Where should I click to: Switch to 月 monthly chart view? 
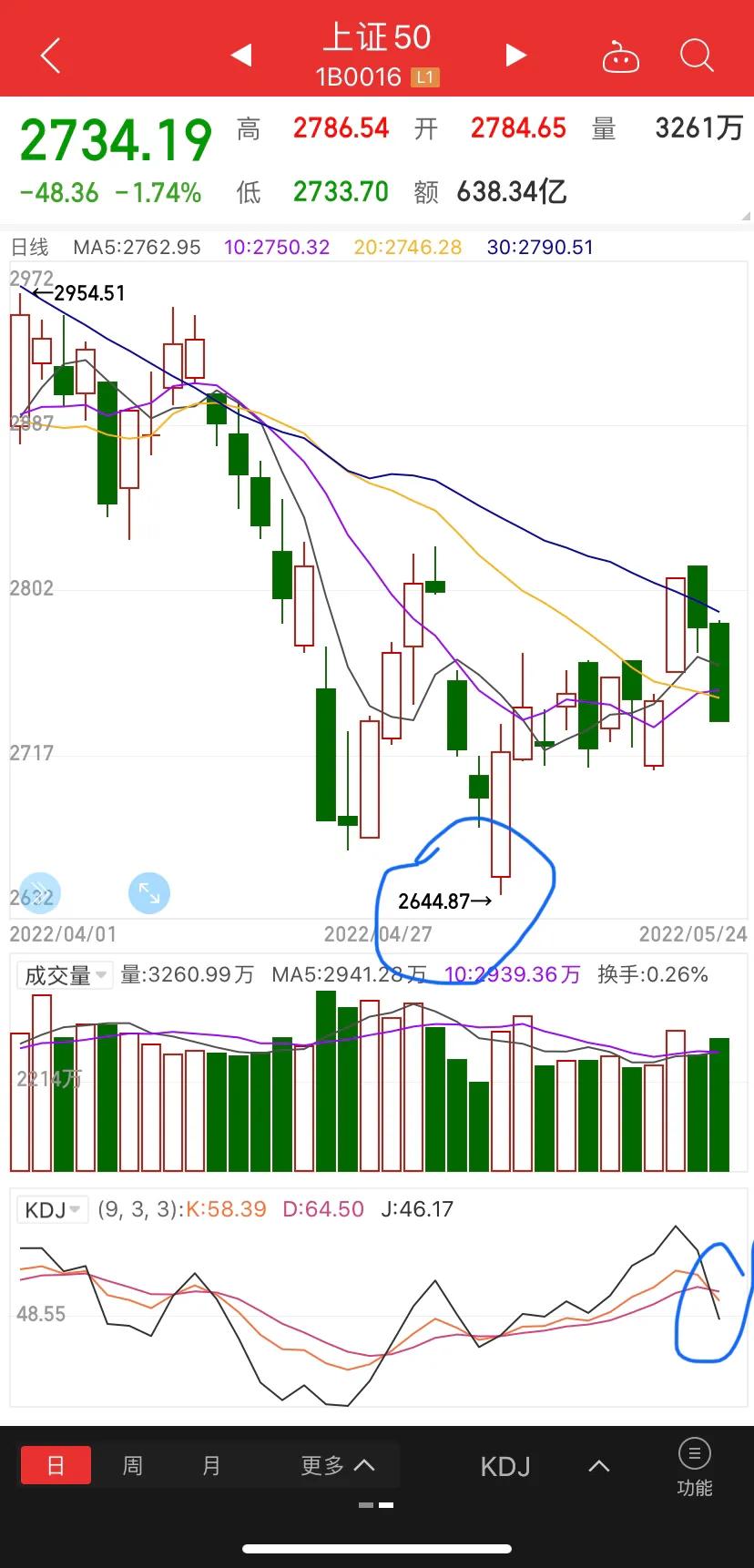(211, 1464)
